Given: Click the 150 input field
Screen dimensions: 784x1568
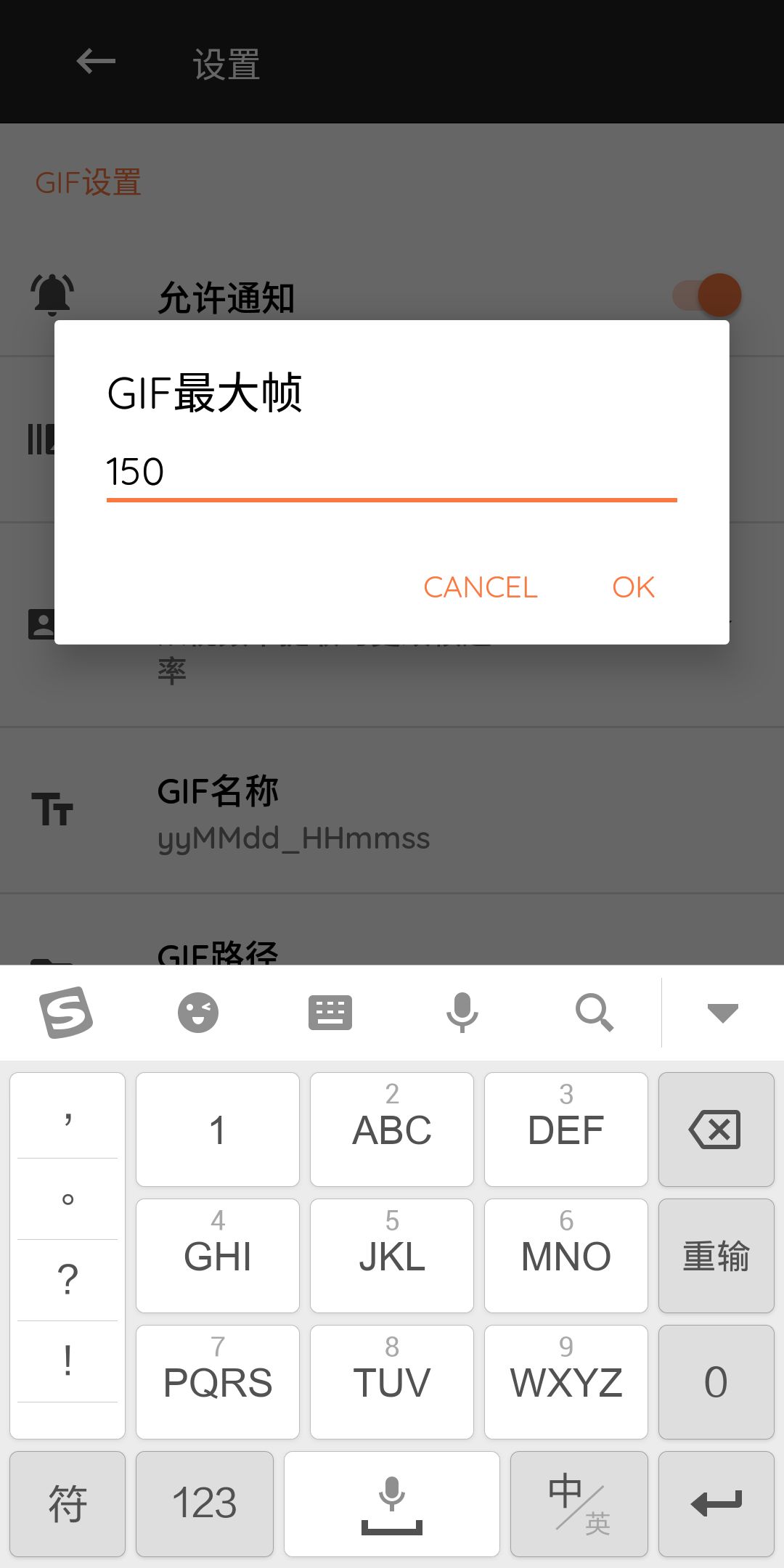Looking at the screenshot, I should point(391,472).
